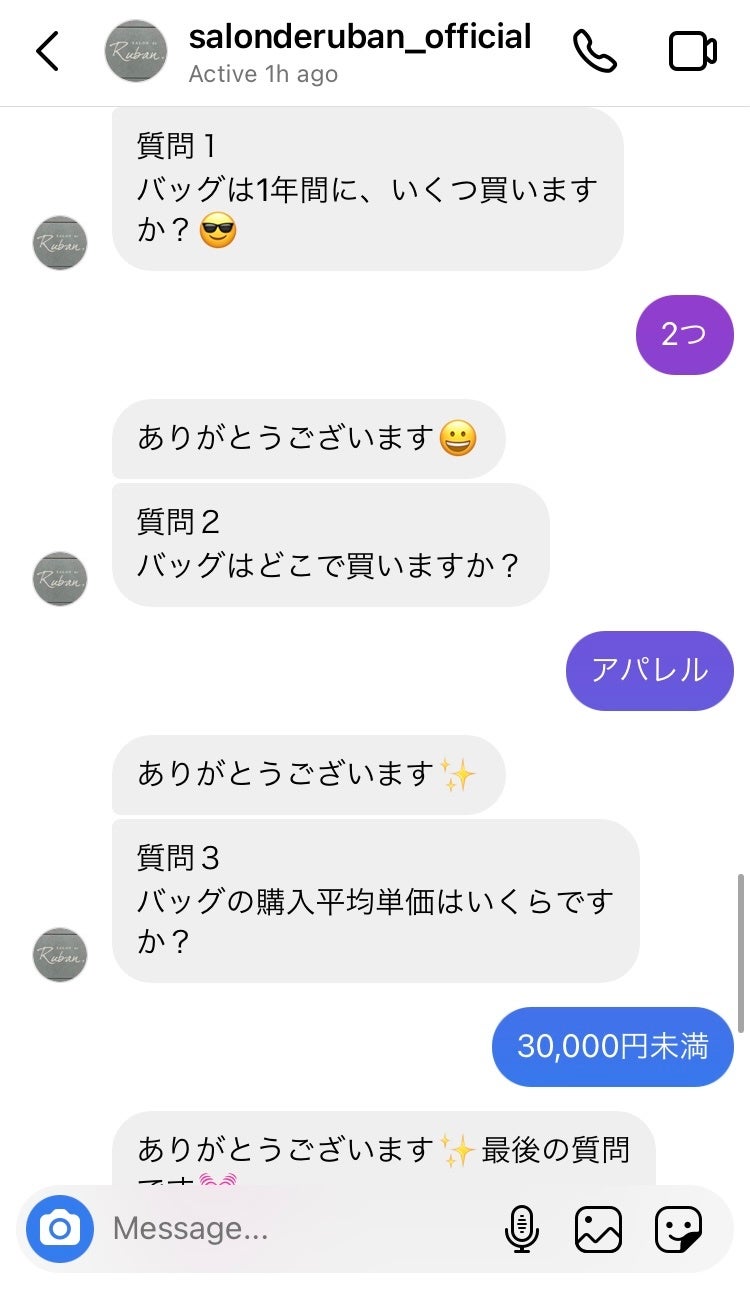Open salonderuban_official profile from header
The image size is (750, 1289).
(x=359, y=39)
